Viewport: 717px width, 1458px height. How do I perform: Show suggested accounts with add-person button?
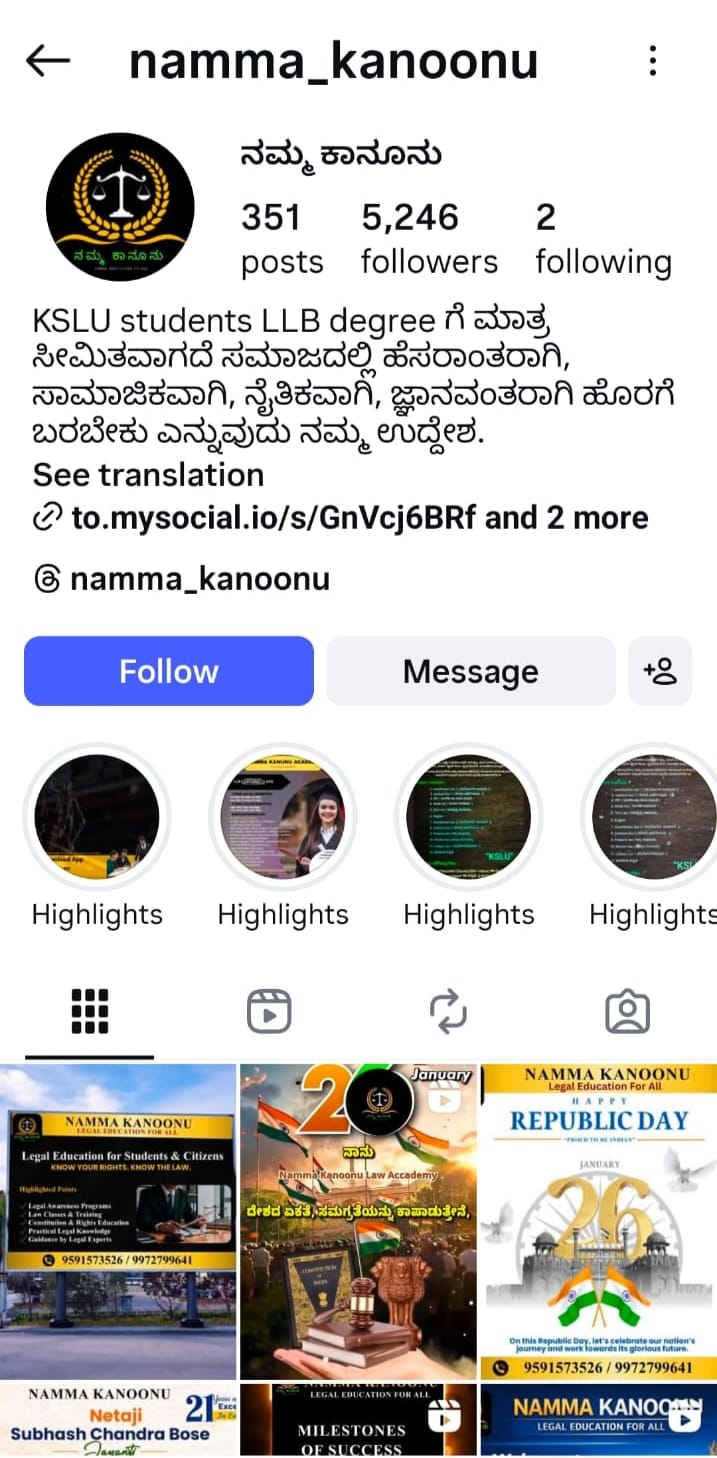[x=660, y=671]
